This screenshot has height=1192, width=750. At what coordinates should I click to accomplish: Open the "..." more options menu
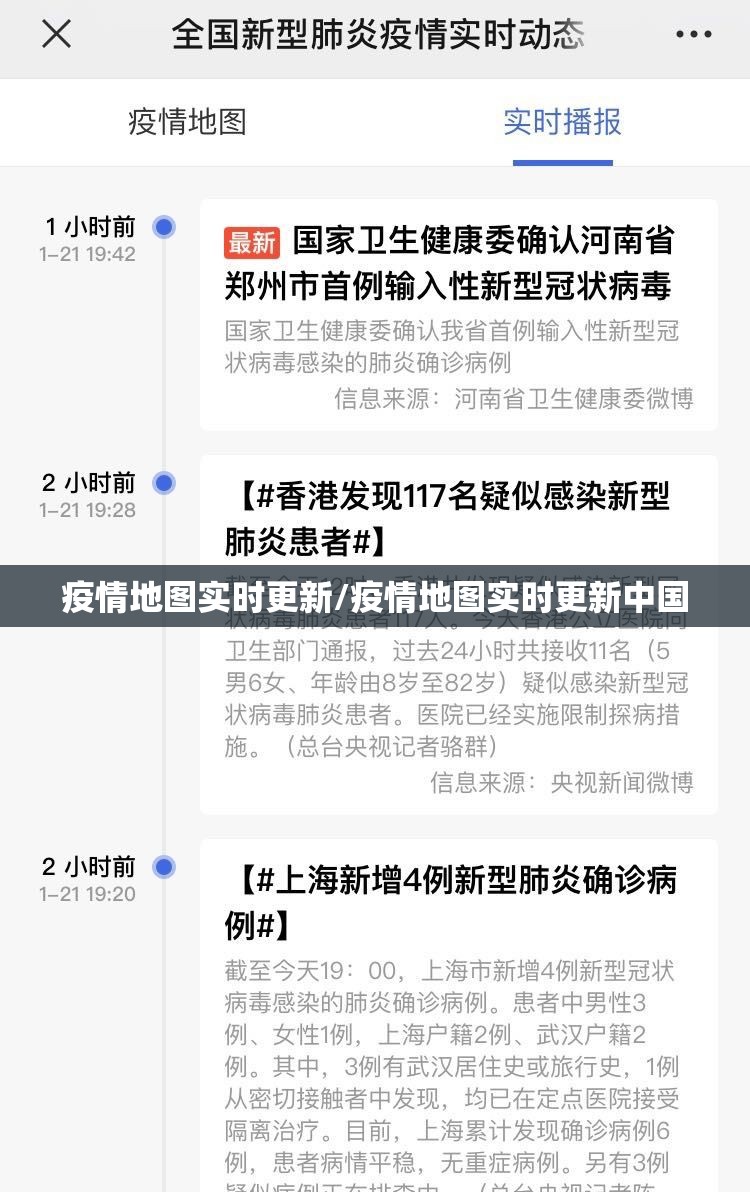(694, 35)
